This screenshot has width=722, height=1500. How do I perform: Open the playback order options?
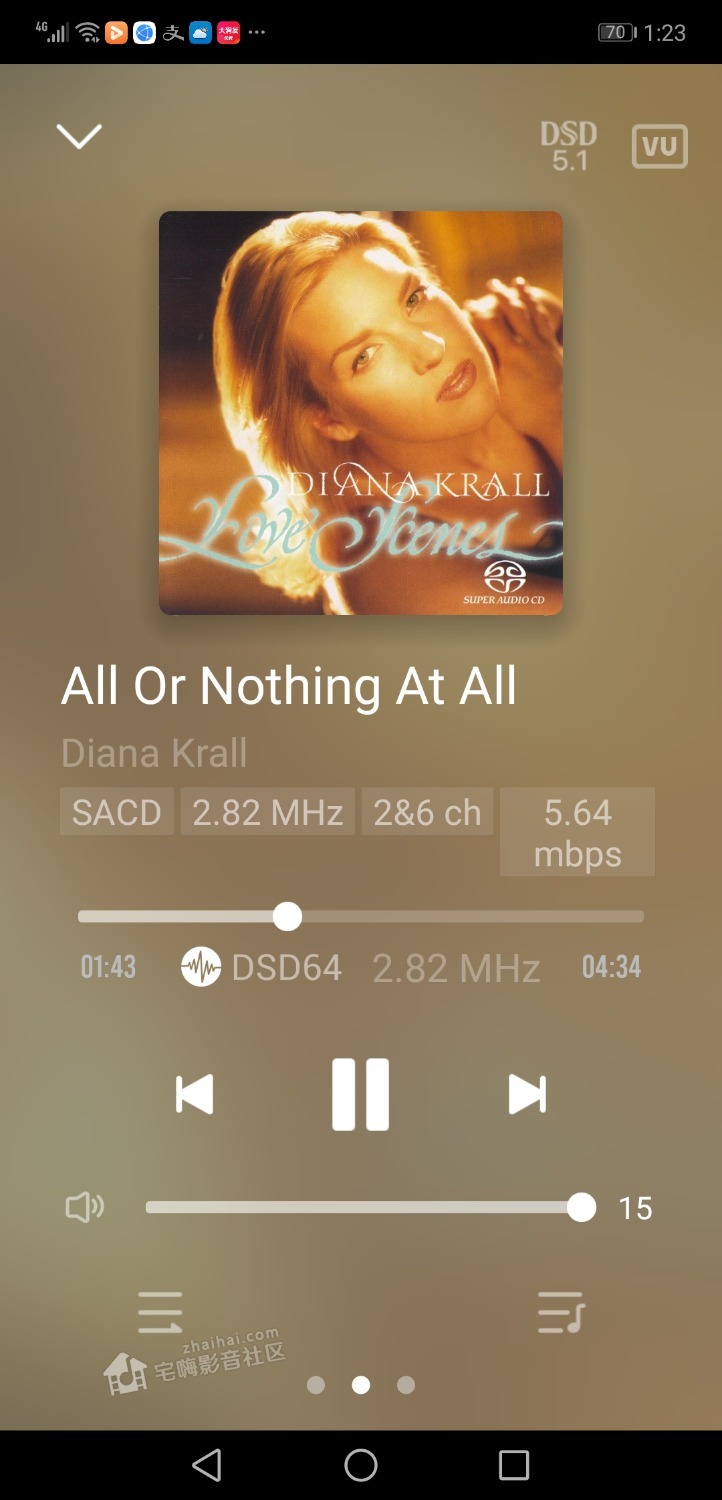(161, 1312)
